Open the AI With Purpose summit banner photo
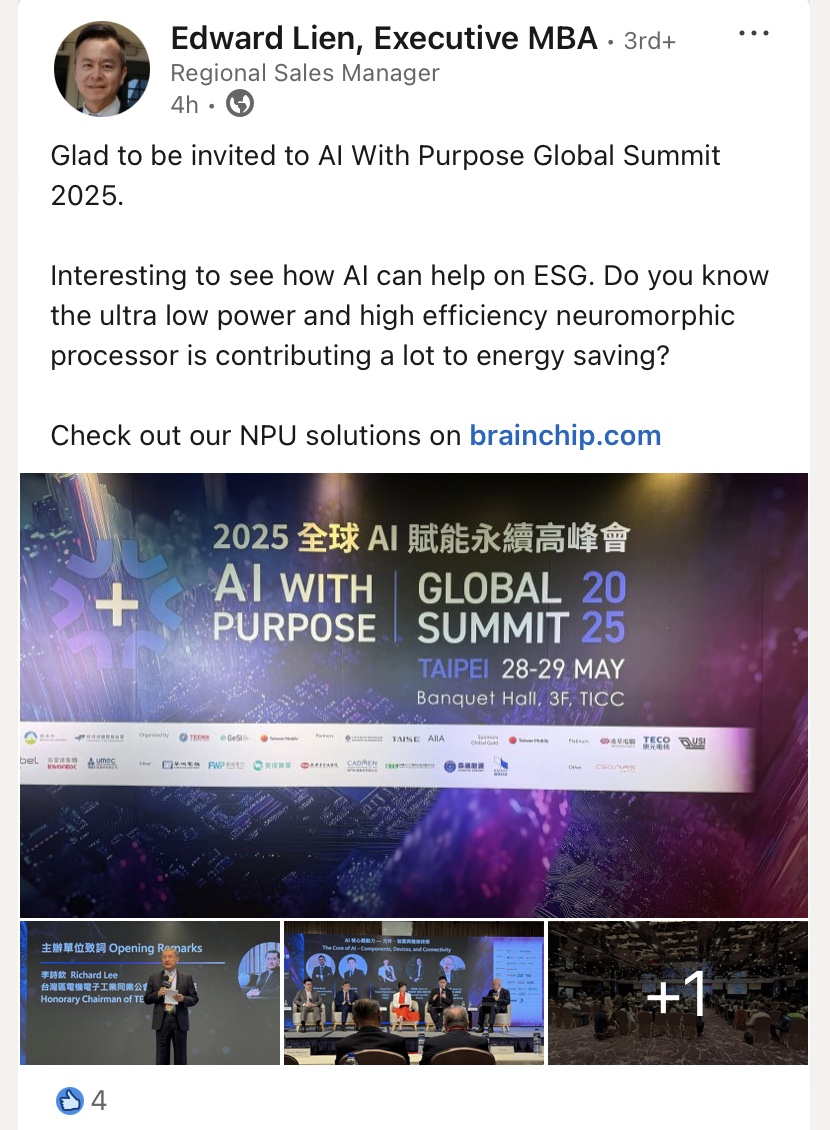Viewport: 830px width, 1130px height. (x=414, y=694)
